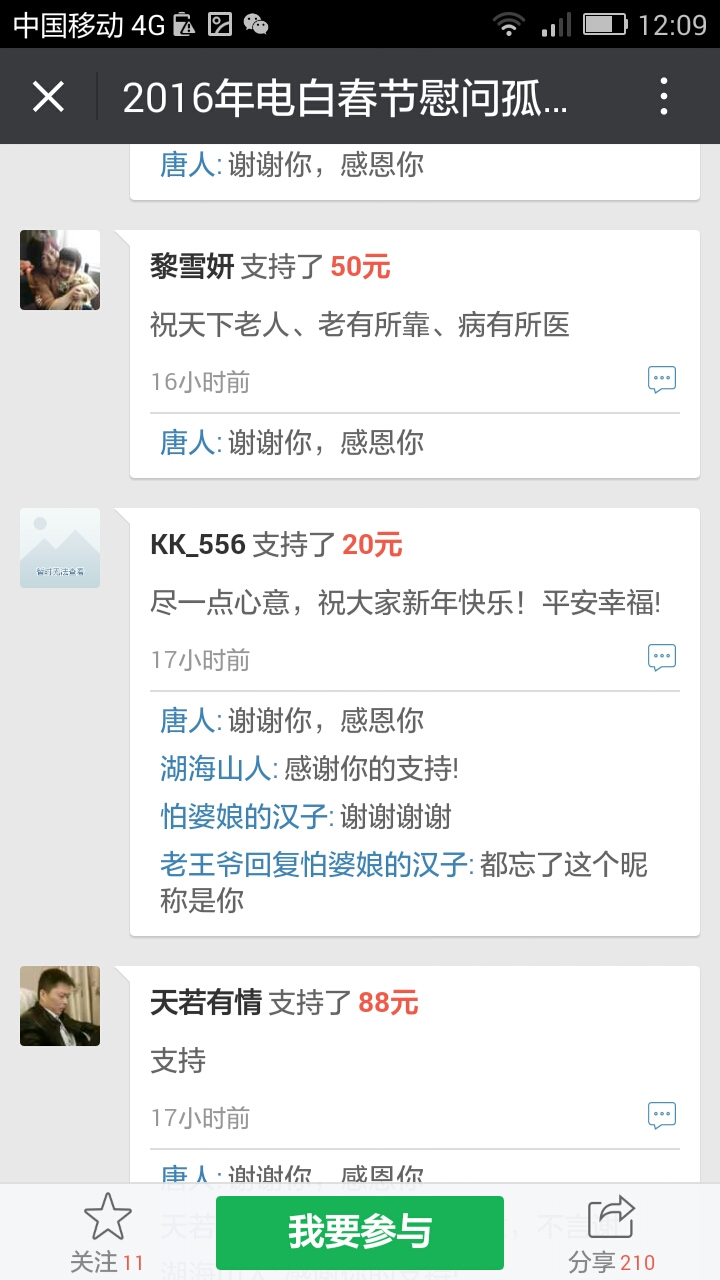Open 天若有情's avatar
720x1280 pixels.
coord(60,1006)
